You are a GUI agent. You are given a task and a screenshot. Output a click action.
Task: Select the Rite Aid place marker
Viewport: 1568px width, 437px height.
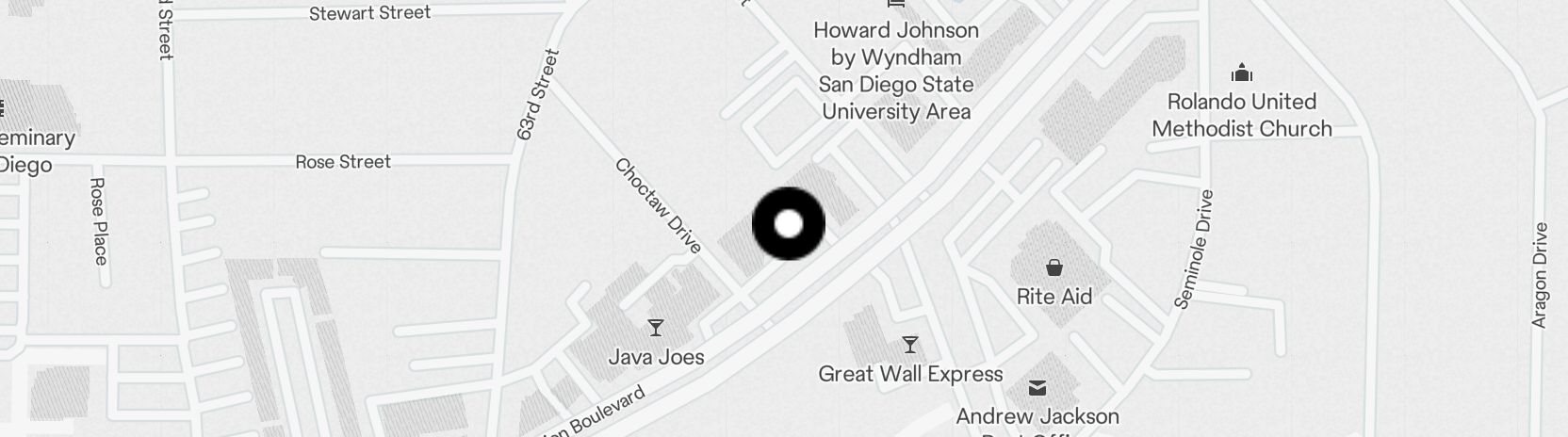[x=1053, y=268]
